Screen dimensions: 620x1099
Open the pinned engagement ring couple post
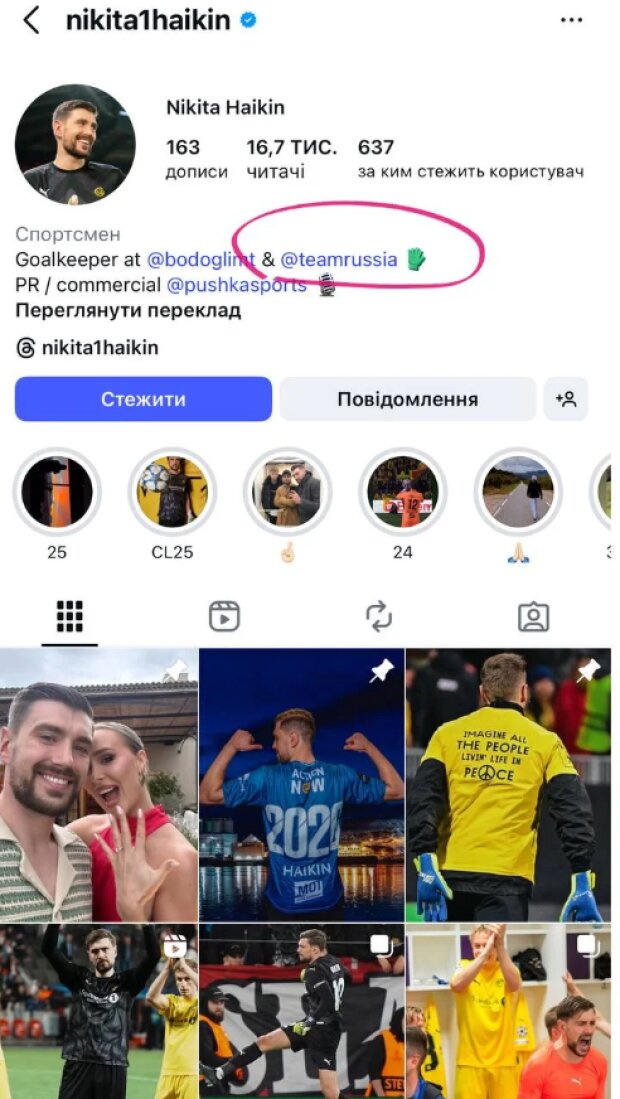(x=98, y=785)
